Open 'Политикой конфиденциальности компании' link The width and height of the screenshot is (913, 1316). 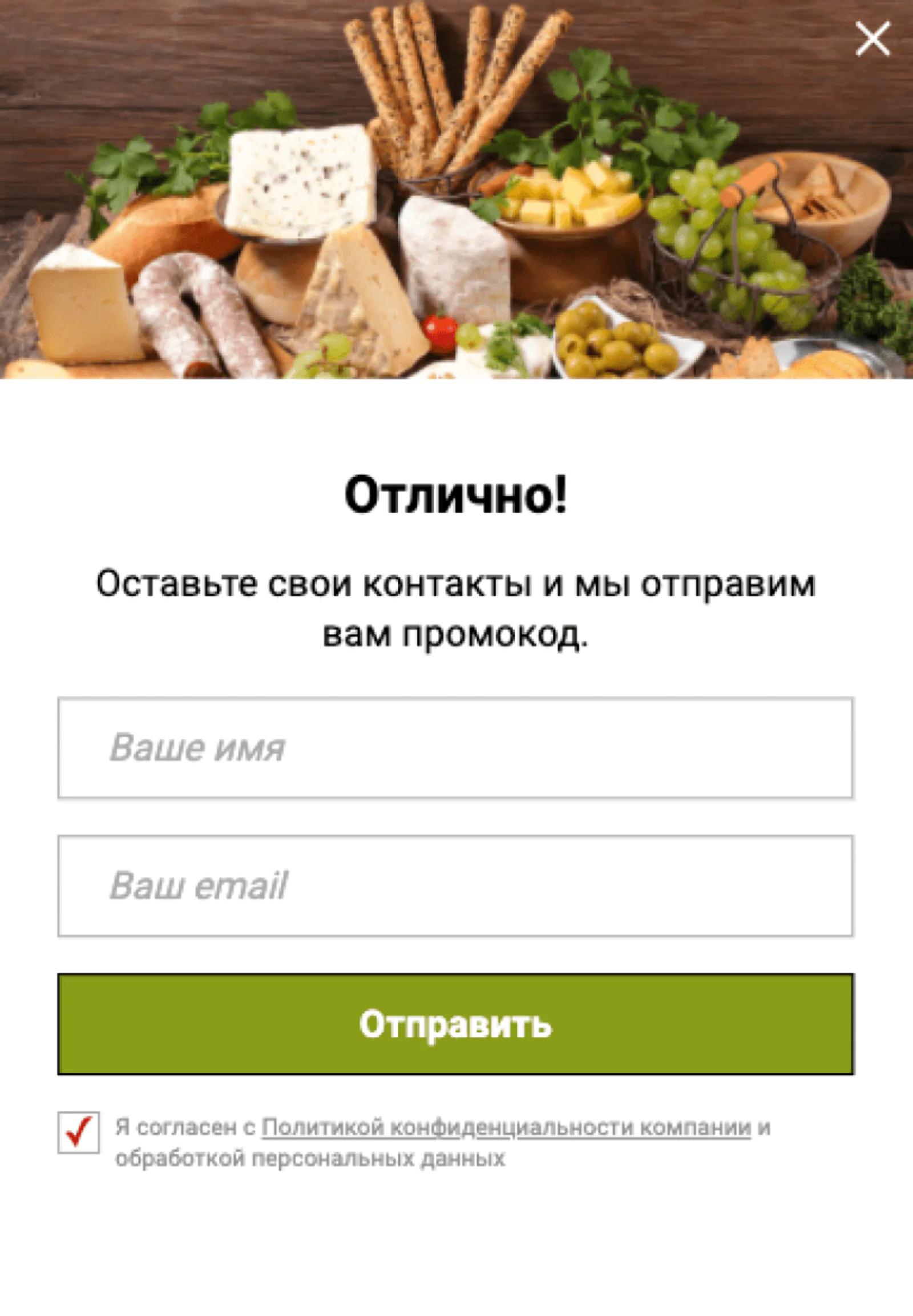click(x=506, y=1127)
